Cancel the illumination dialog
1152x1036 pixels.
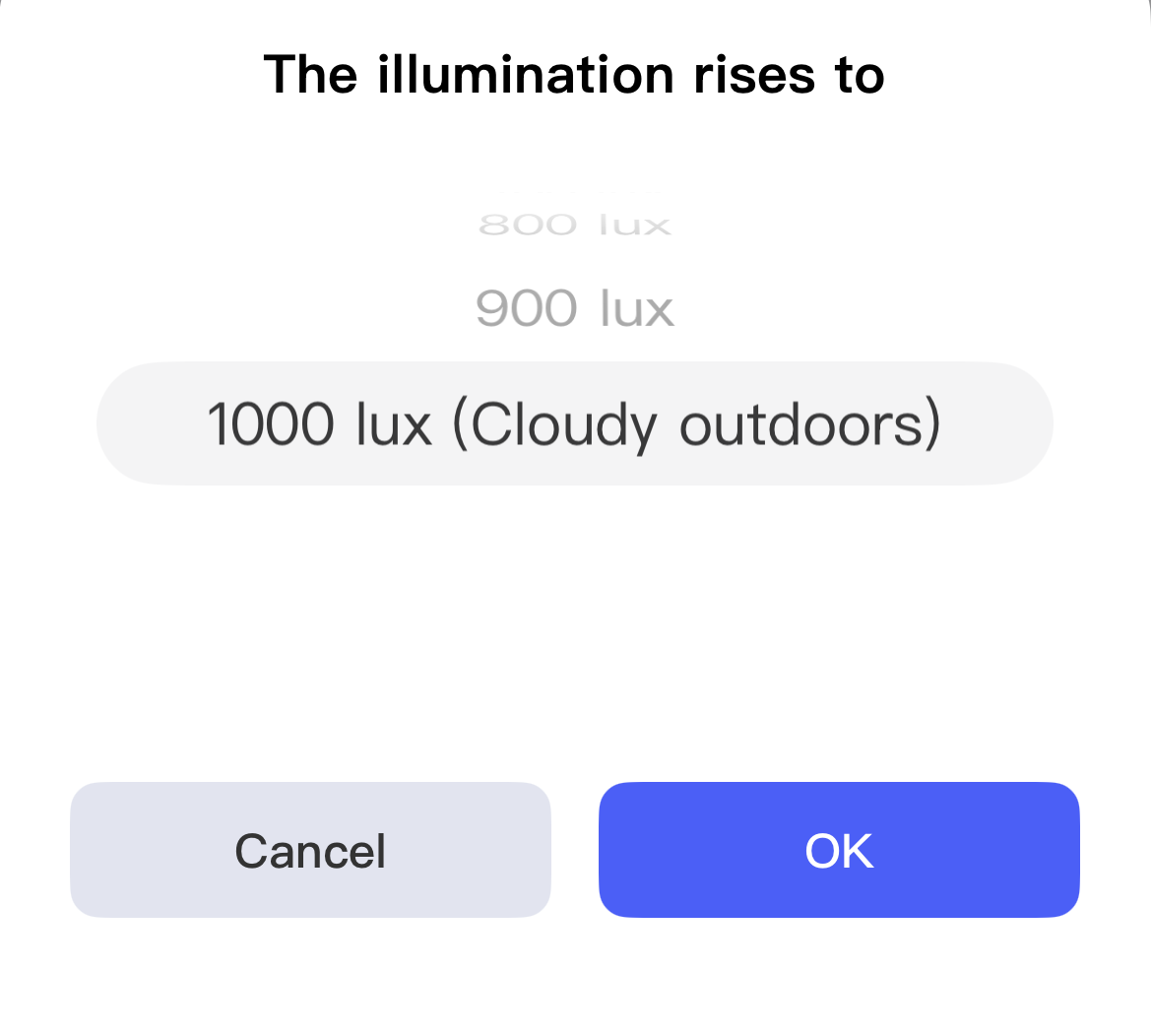pos(310,850)
